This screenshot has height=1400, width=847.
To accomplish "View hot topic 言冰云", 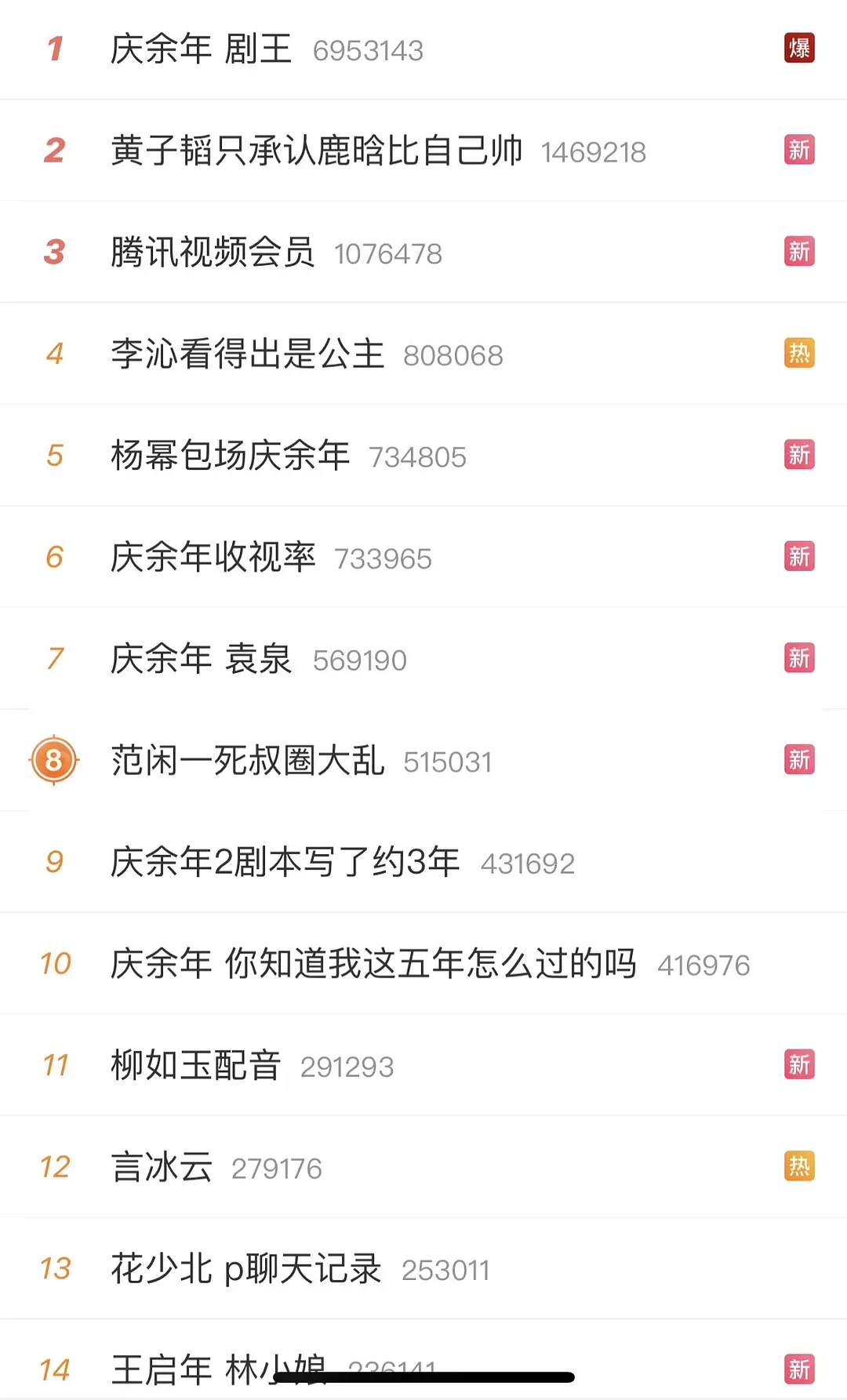I will coord(162,1167).
